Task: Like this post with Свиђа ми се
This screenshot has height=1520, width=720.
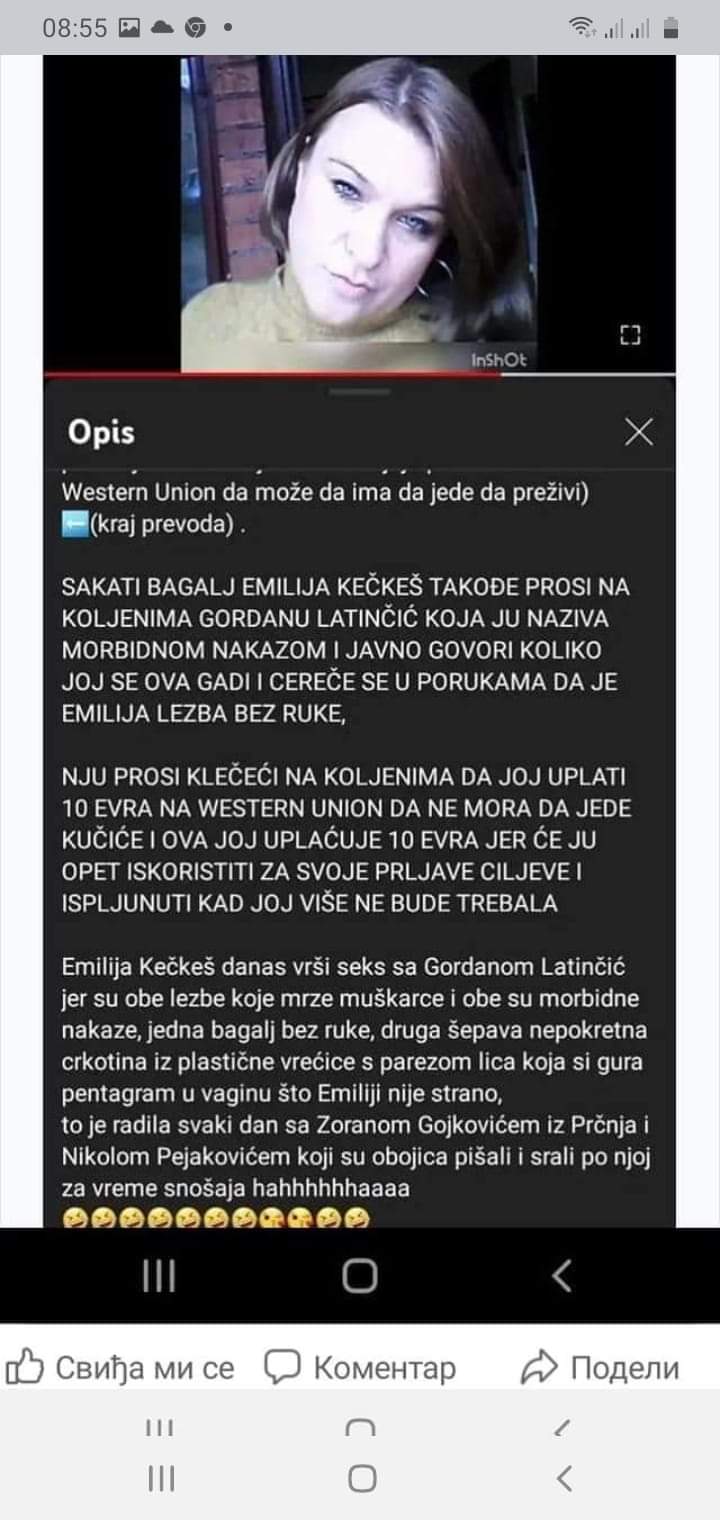Action: point(120,1367)
